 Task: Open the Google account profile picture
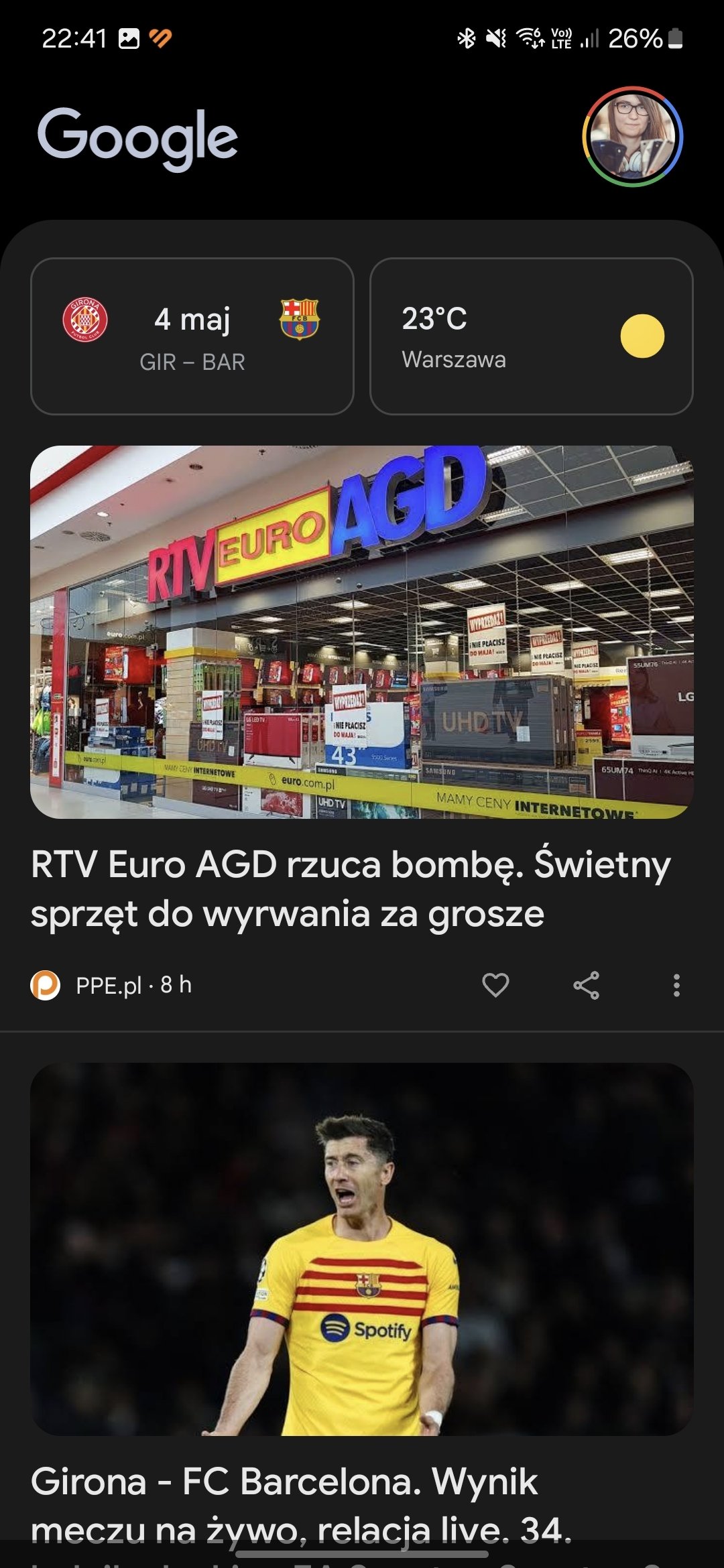pos(632,137)
